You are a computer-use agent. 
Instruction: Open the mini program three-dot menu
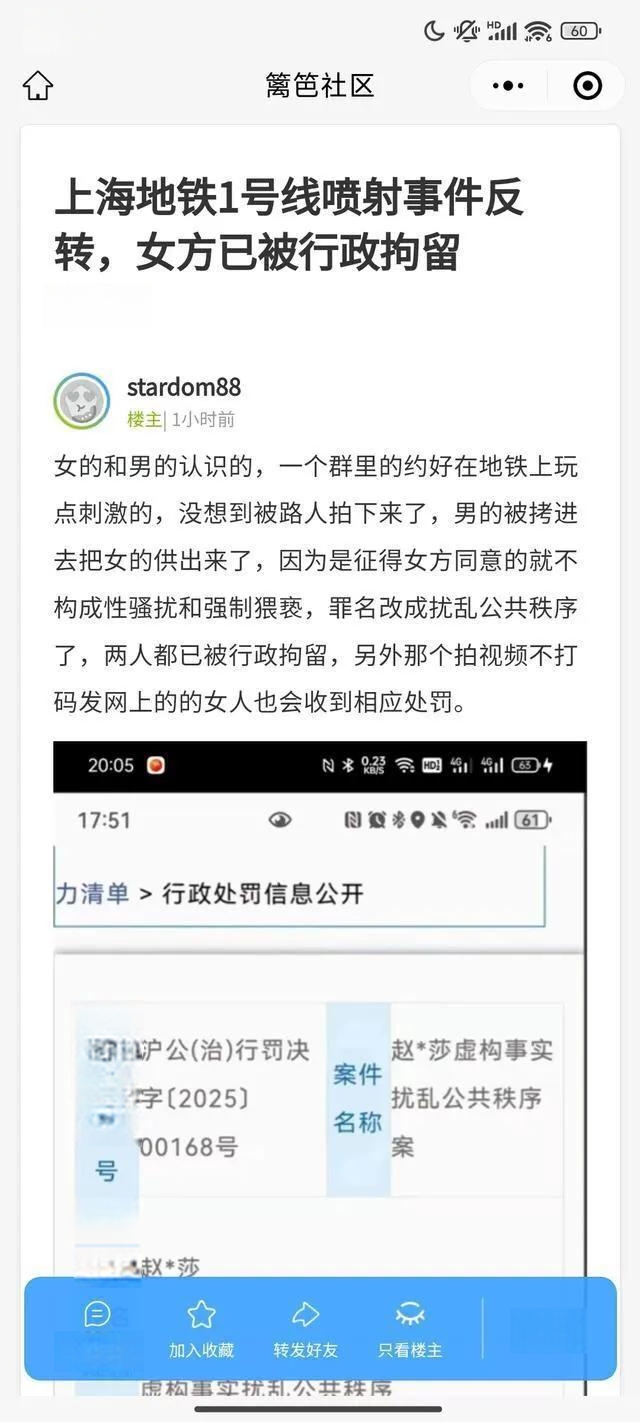(x=508, y=86)
